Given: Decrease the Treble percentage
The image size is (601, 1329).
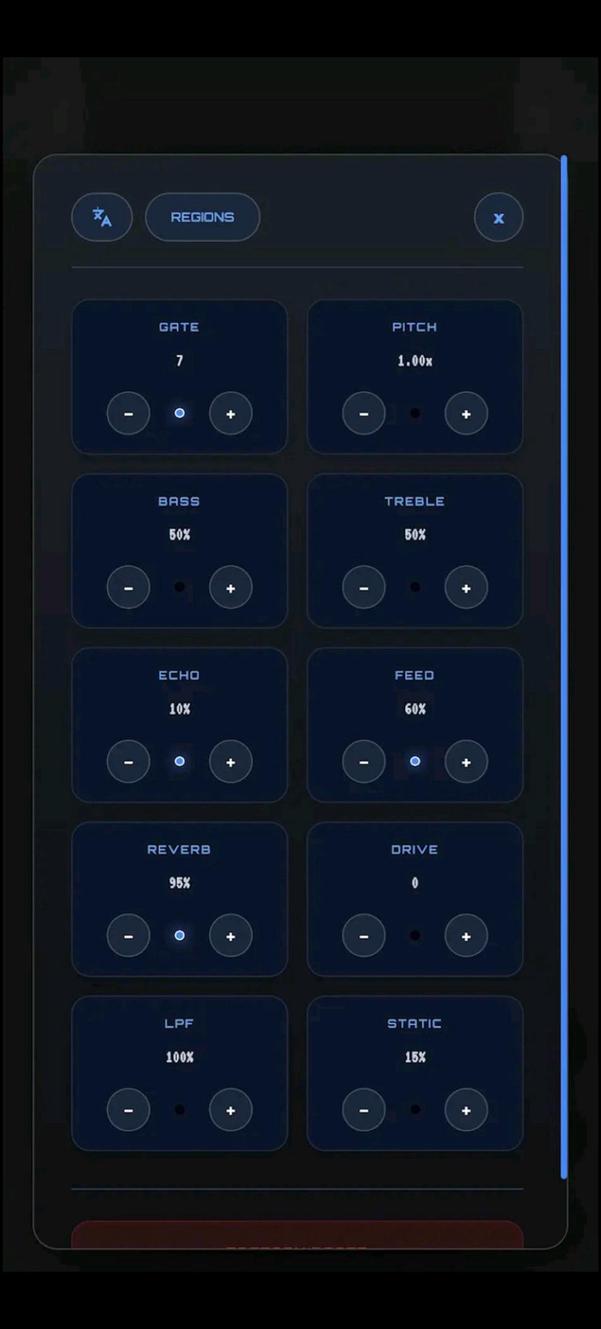Looking at the screenshot, I should [364, 588].
